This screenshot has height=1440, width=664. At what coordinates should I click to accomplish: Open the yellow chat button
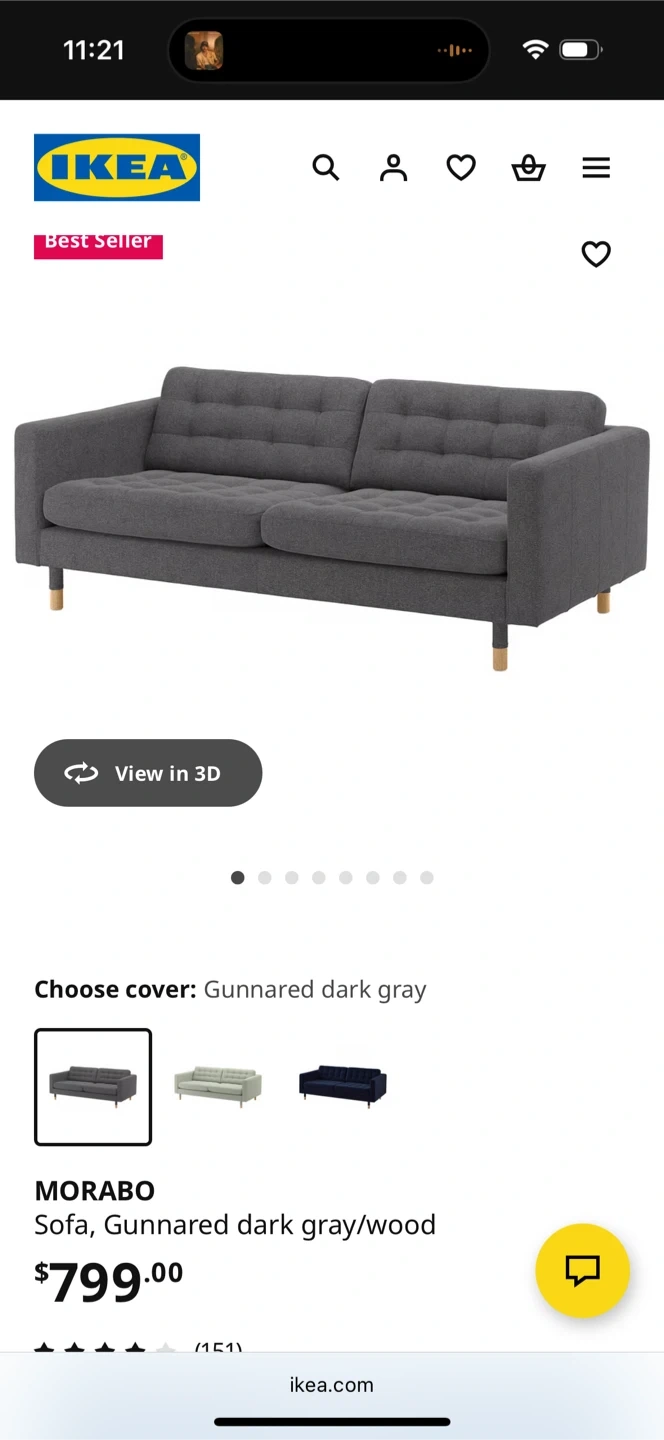[582, 1270]
